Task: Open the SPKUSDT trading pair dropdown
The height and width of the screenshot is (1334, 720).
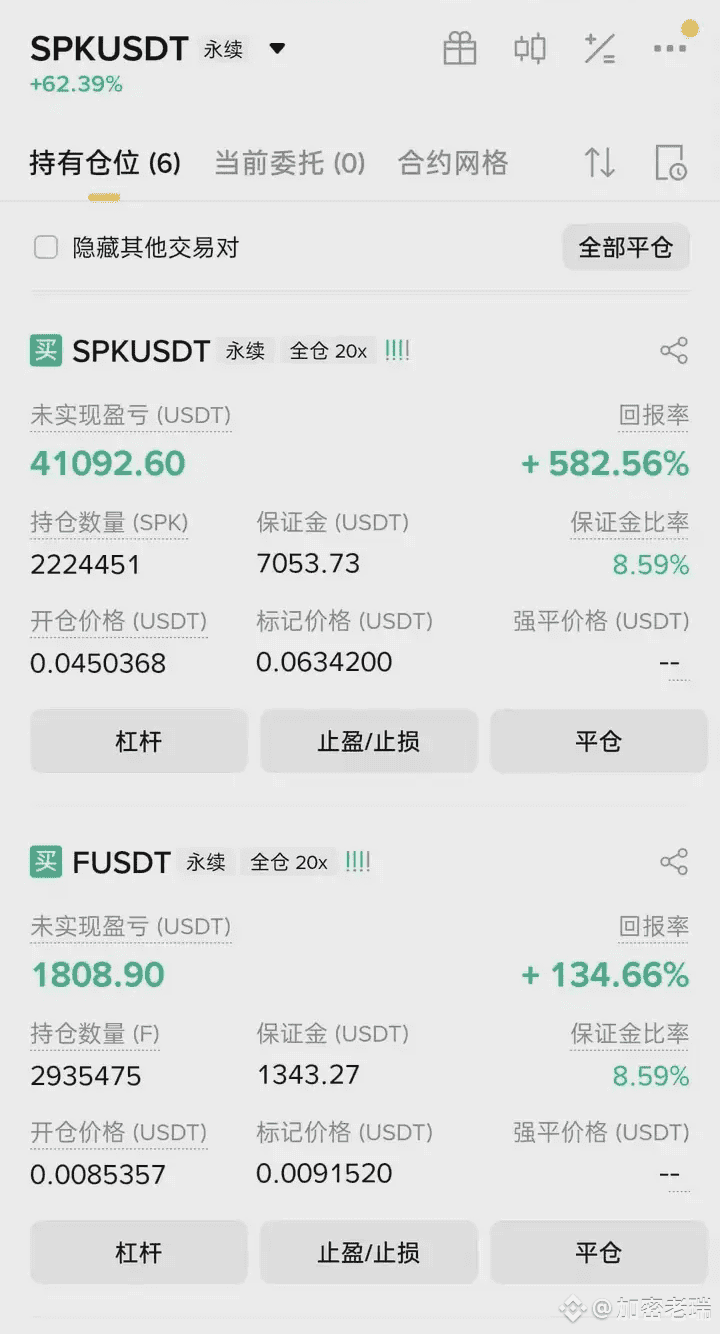Action: 277,49
